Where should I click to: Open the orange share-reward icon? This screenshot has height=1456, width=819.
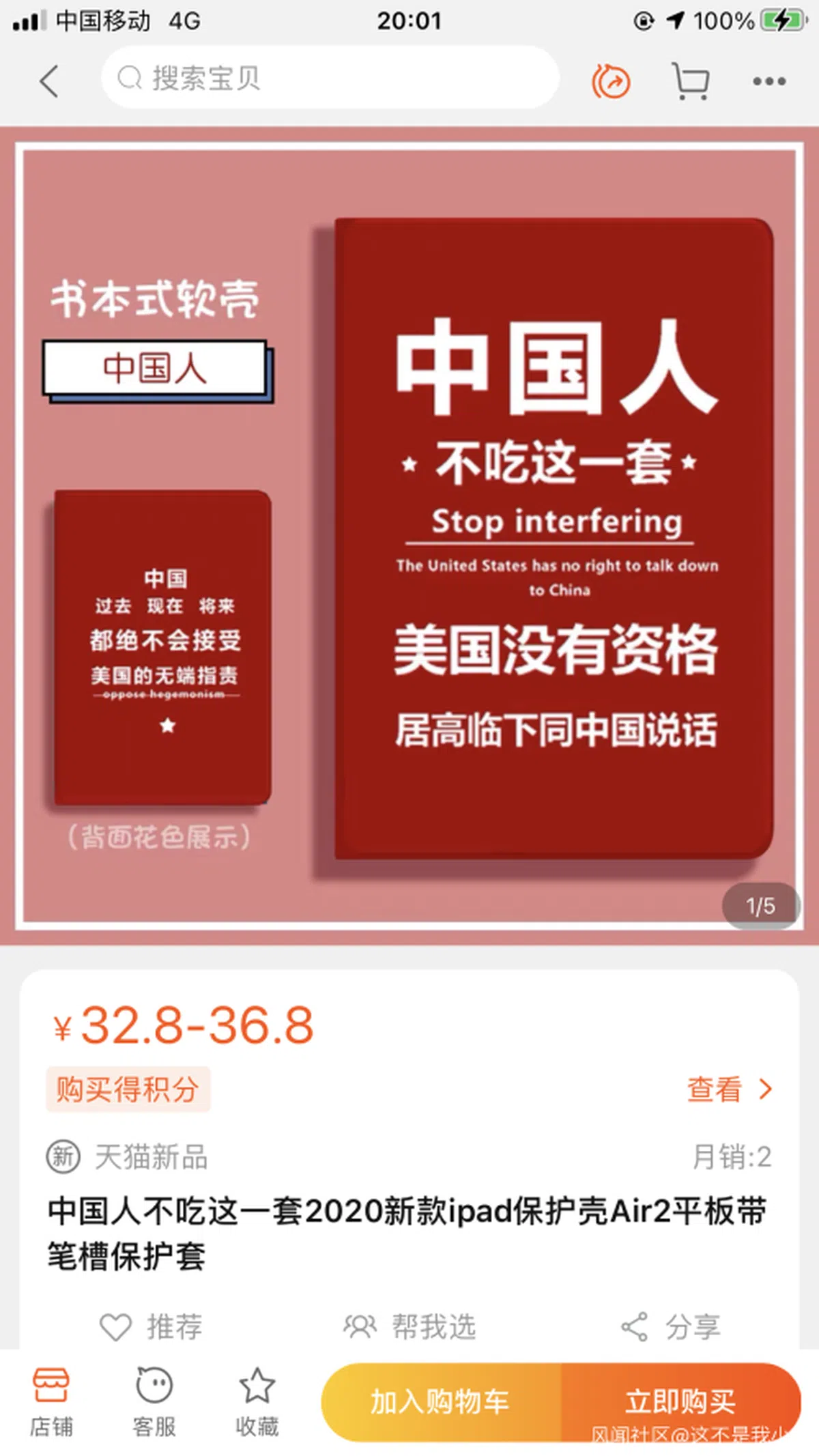click(x=610, y=82)
